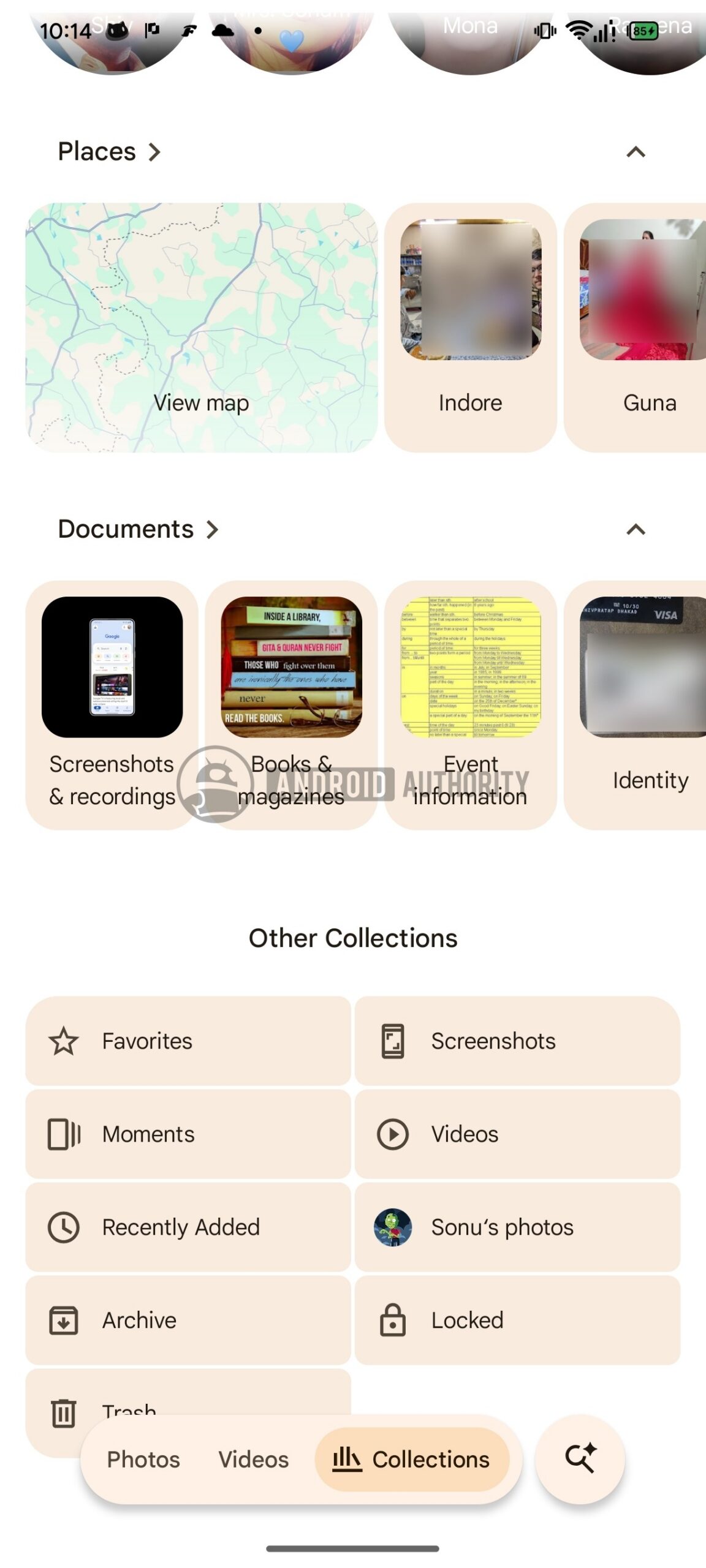
Task: Select the Screenshots collection icon
Action: (394, 1040)
